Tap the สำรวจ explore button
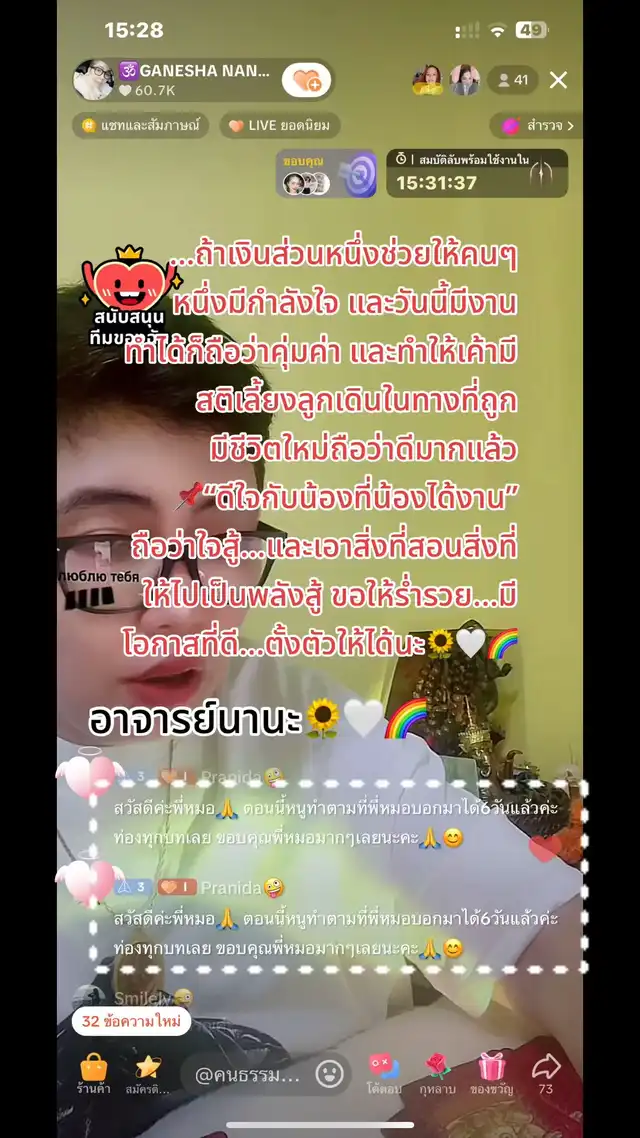This screenshot has width=640, height=1138. click(538, 126)
